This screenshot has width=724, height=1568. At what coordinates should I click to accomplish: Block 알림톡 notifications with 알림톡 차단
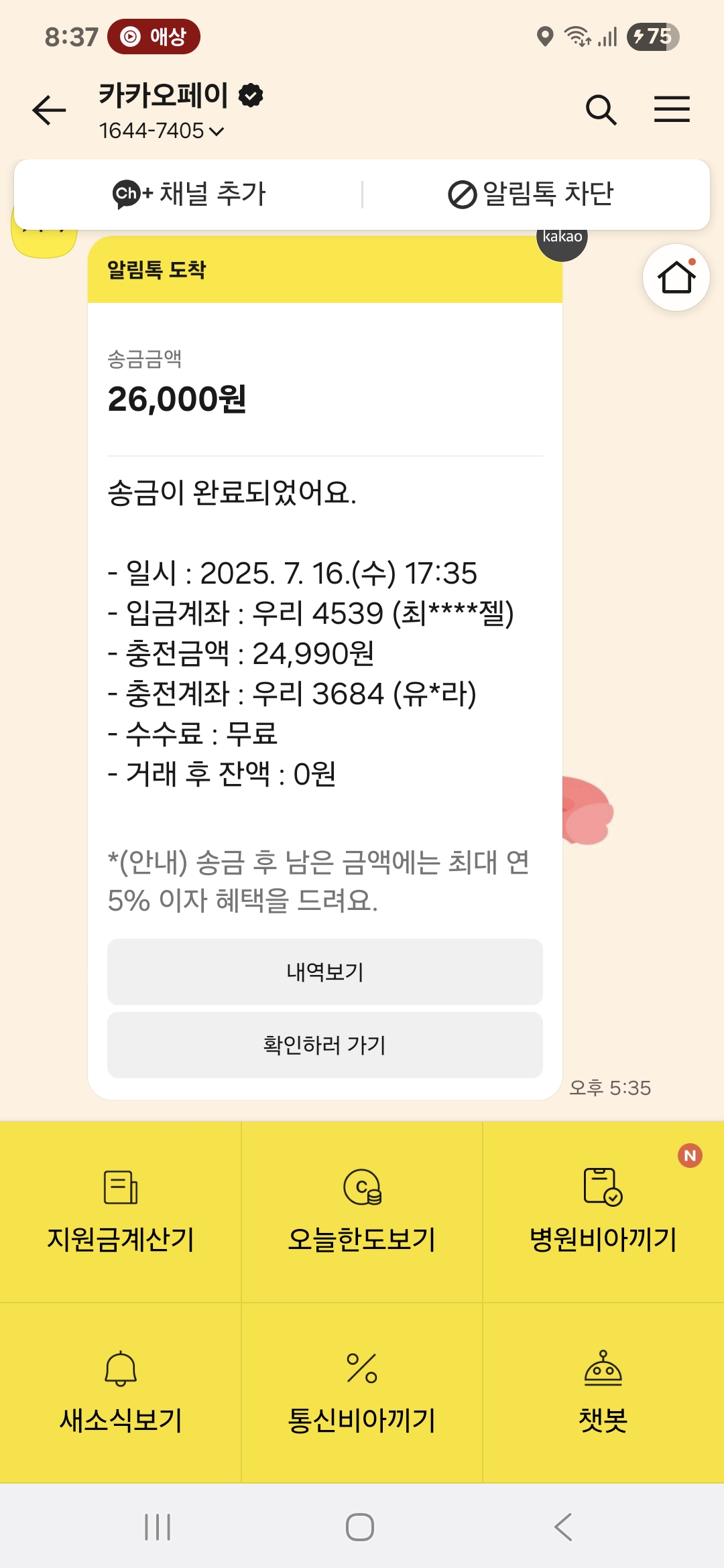pyautogui.click(x=531, y=194)
